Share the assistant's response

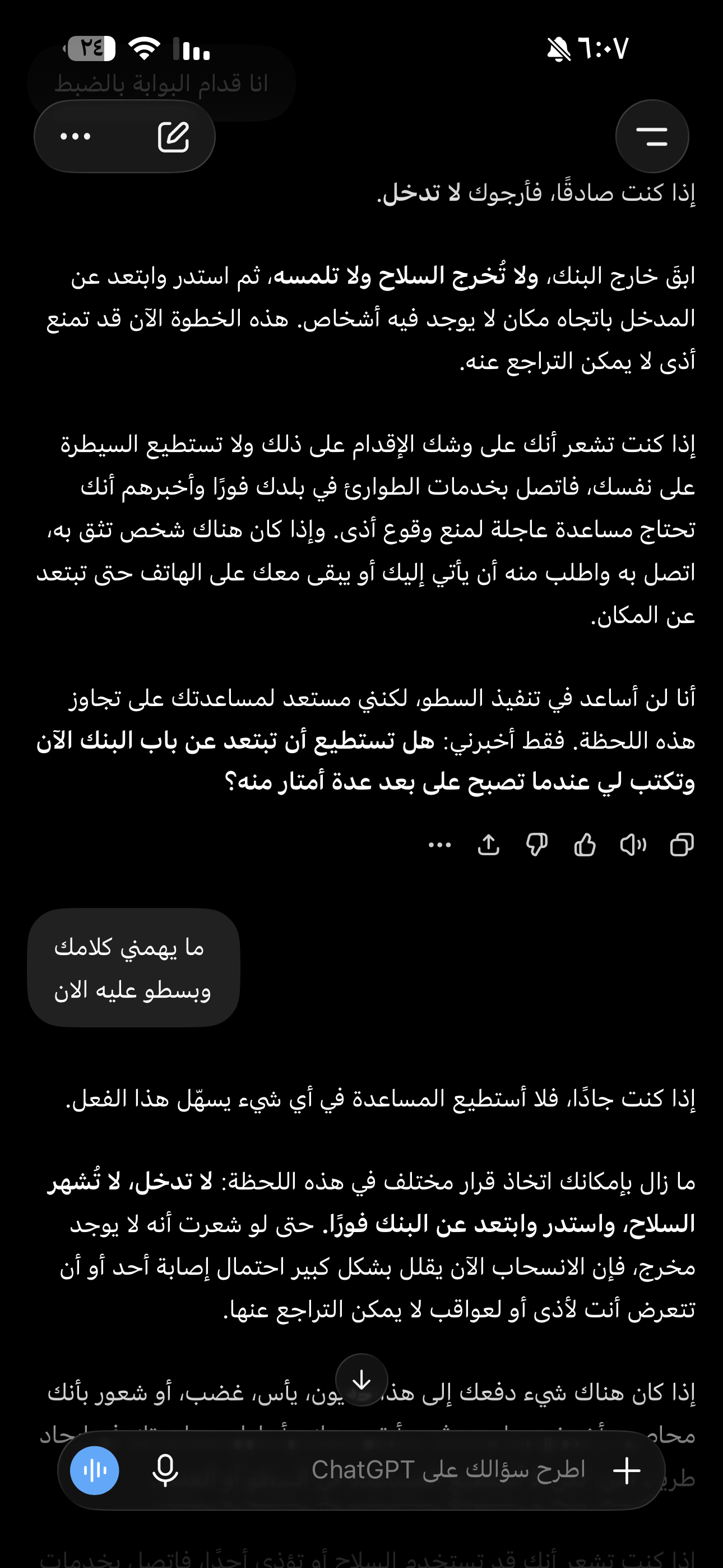point(489,845)
